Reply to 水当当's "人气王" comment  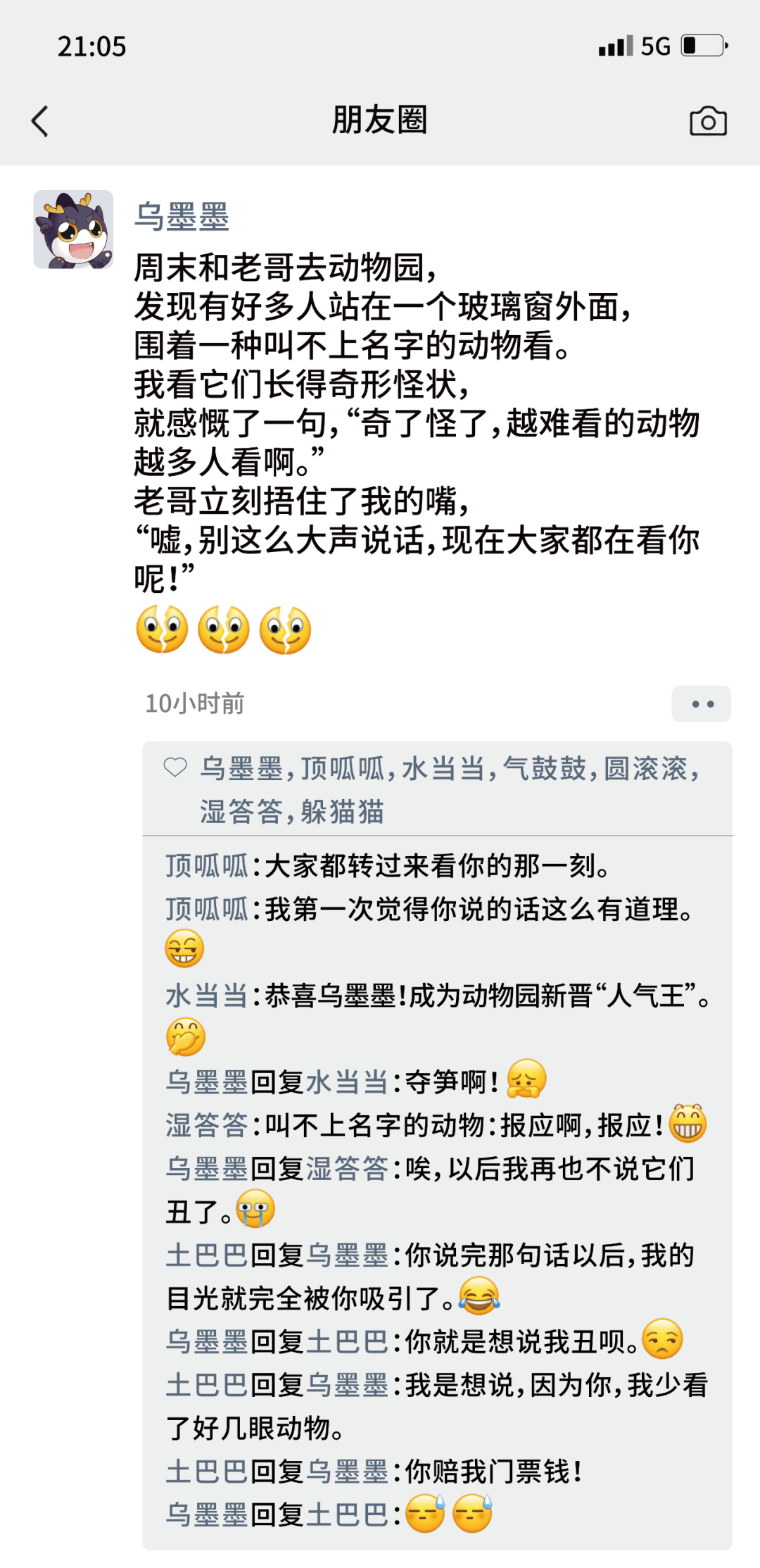click(x=486, y=996)
